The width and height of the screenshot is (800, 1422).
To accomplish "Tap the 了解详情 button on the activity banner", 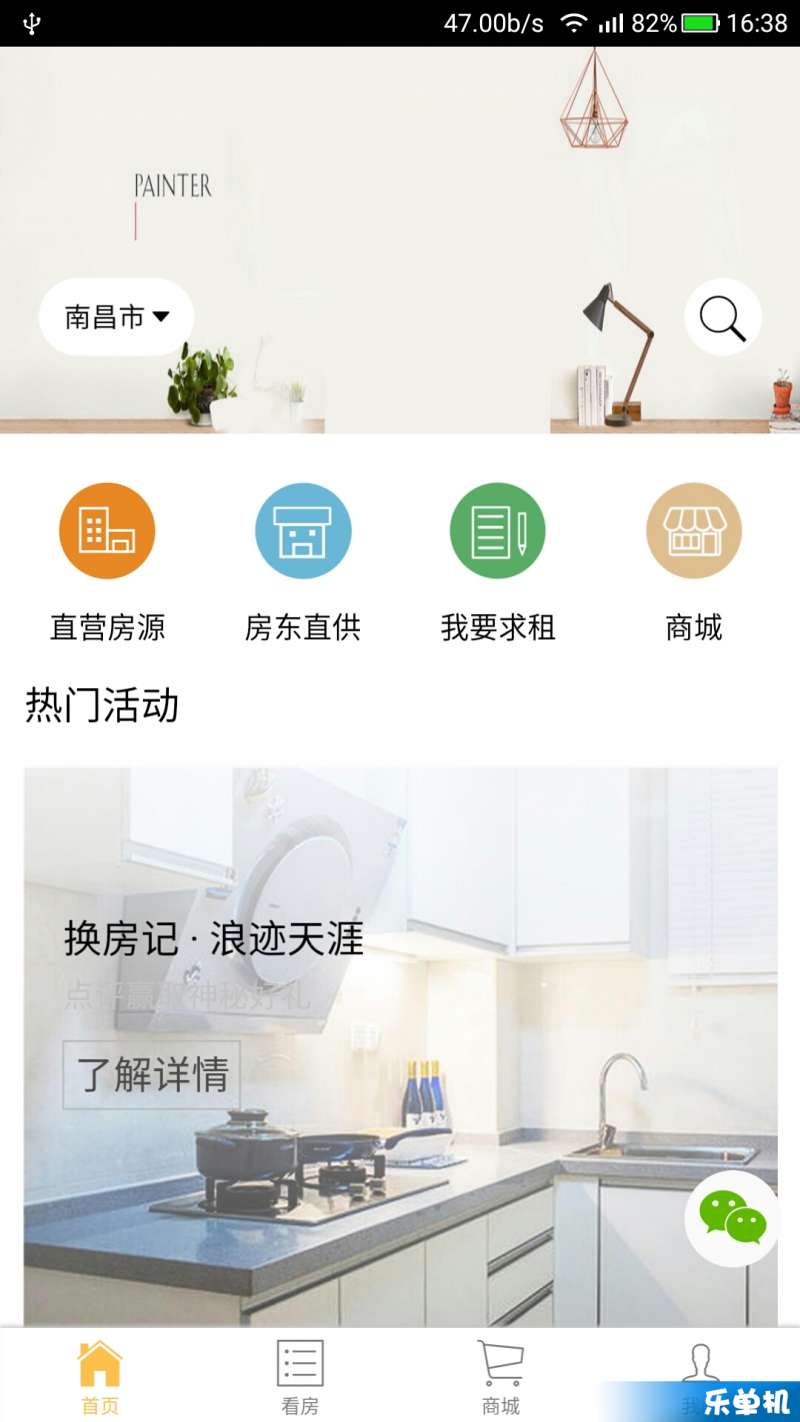I will [152, 1075].
